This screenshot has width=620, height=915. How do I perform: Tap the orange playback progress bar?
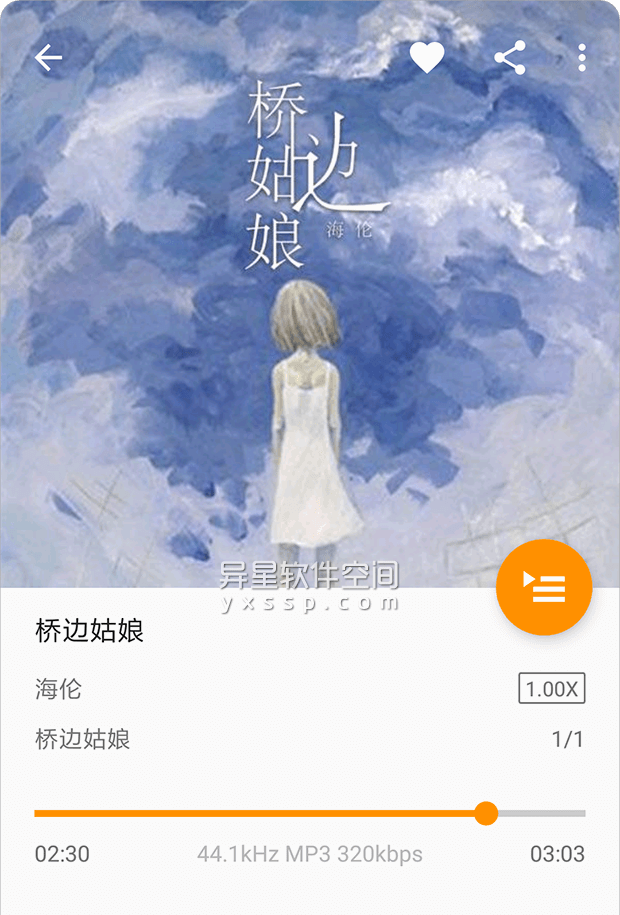(x=260, y=813)
